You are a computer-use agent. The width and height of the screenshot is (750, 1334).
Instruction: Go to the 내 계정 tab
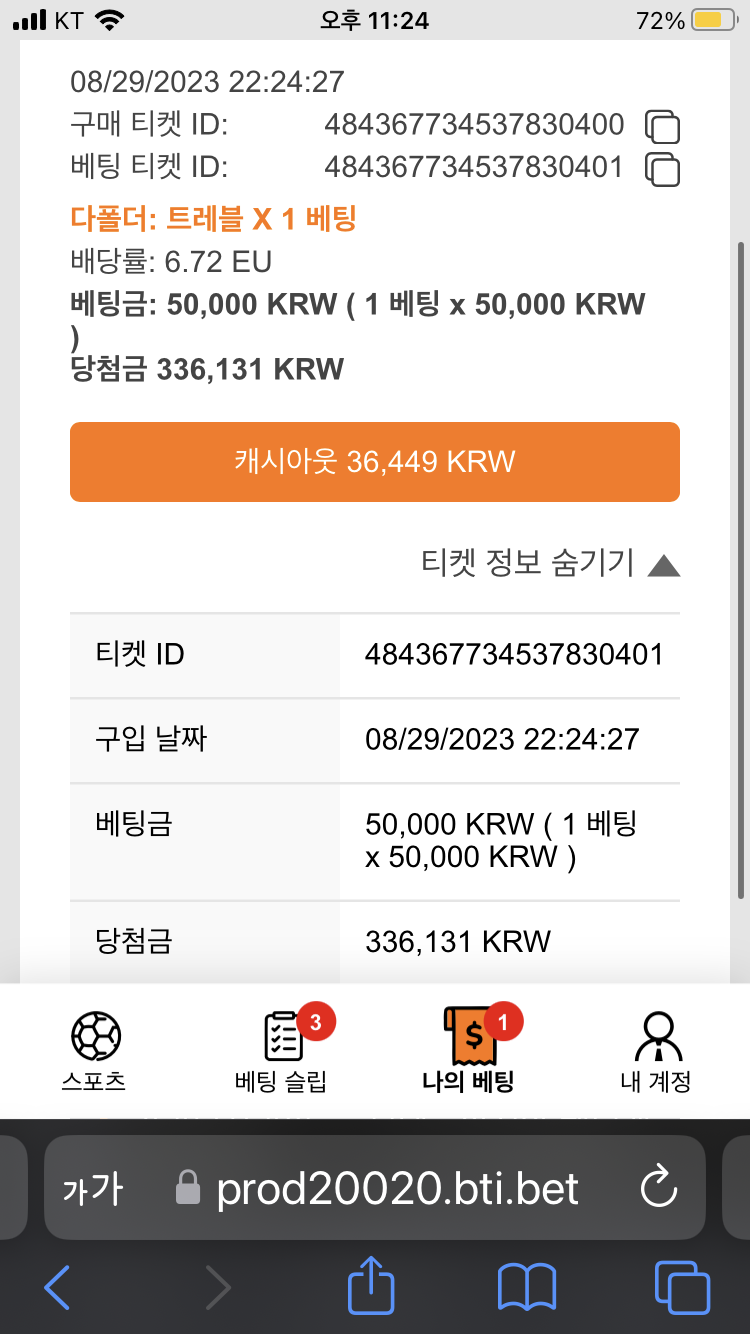[x=656, y=1051]
